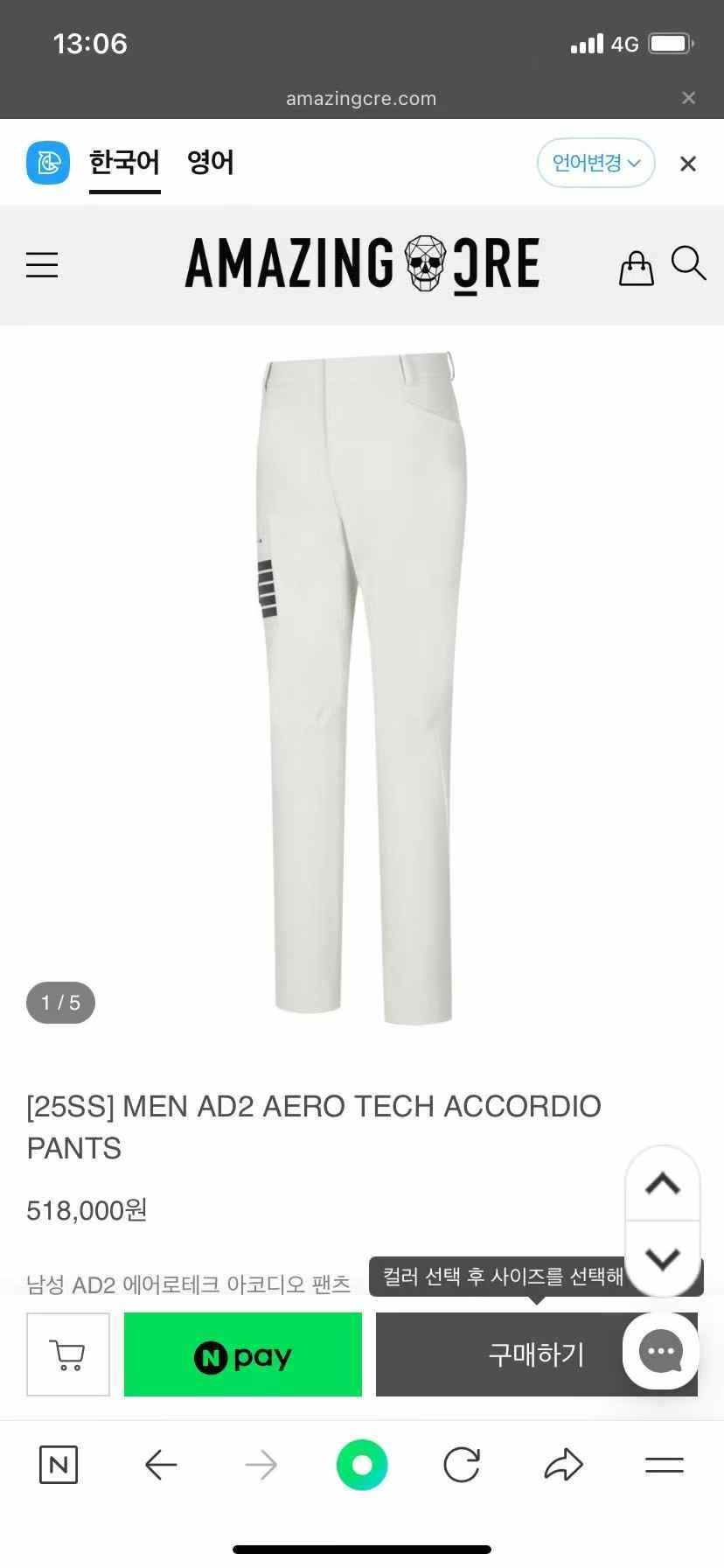Open the site search
This screenshot has height=1568, width=724.
(x=688, y=263)
